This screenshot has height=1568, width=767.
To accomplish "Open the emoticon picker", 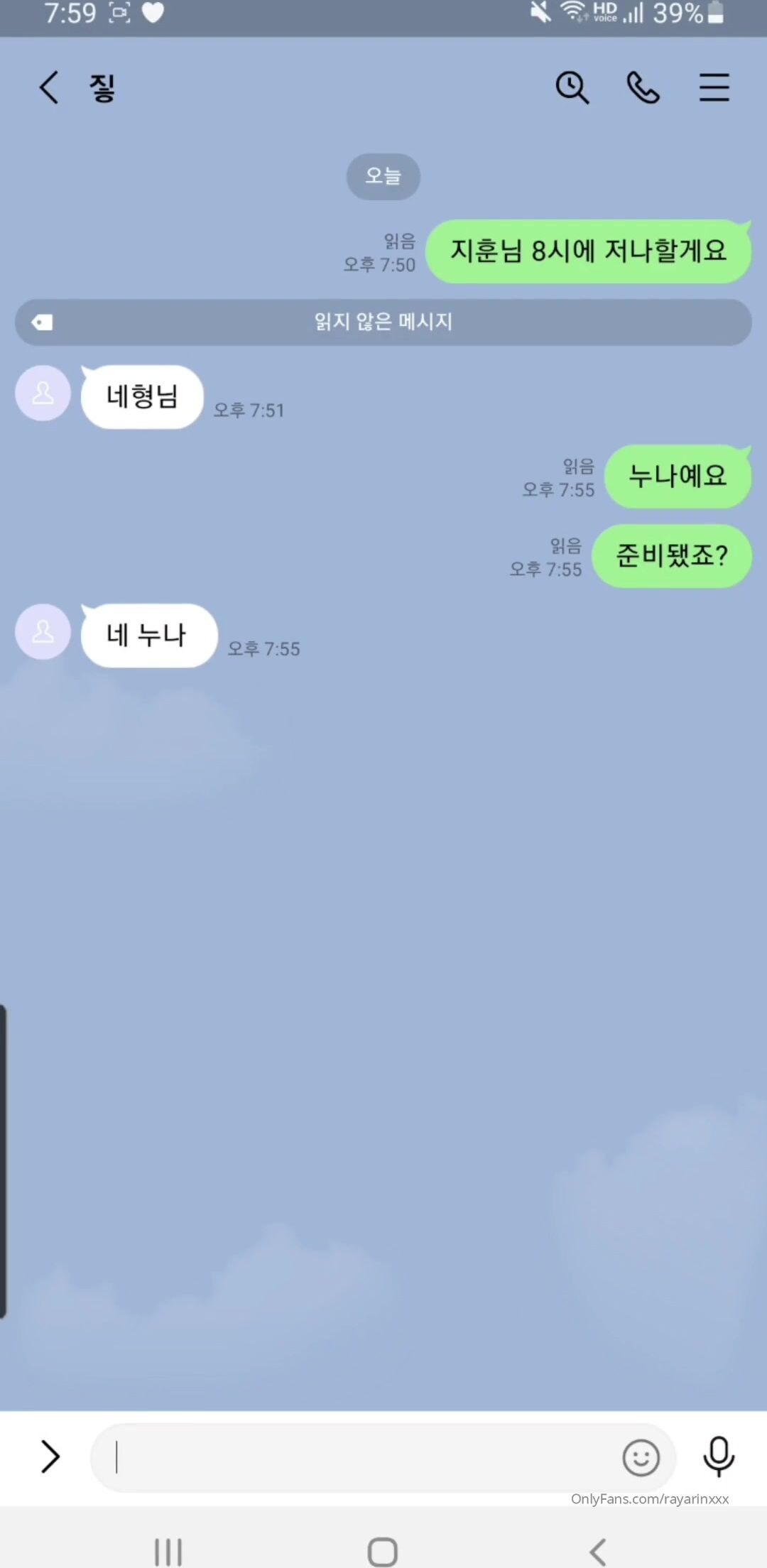I will click(x=641, y=1458).
